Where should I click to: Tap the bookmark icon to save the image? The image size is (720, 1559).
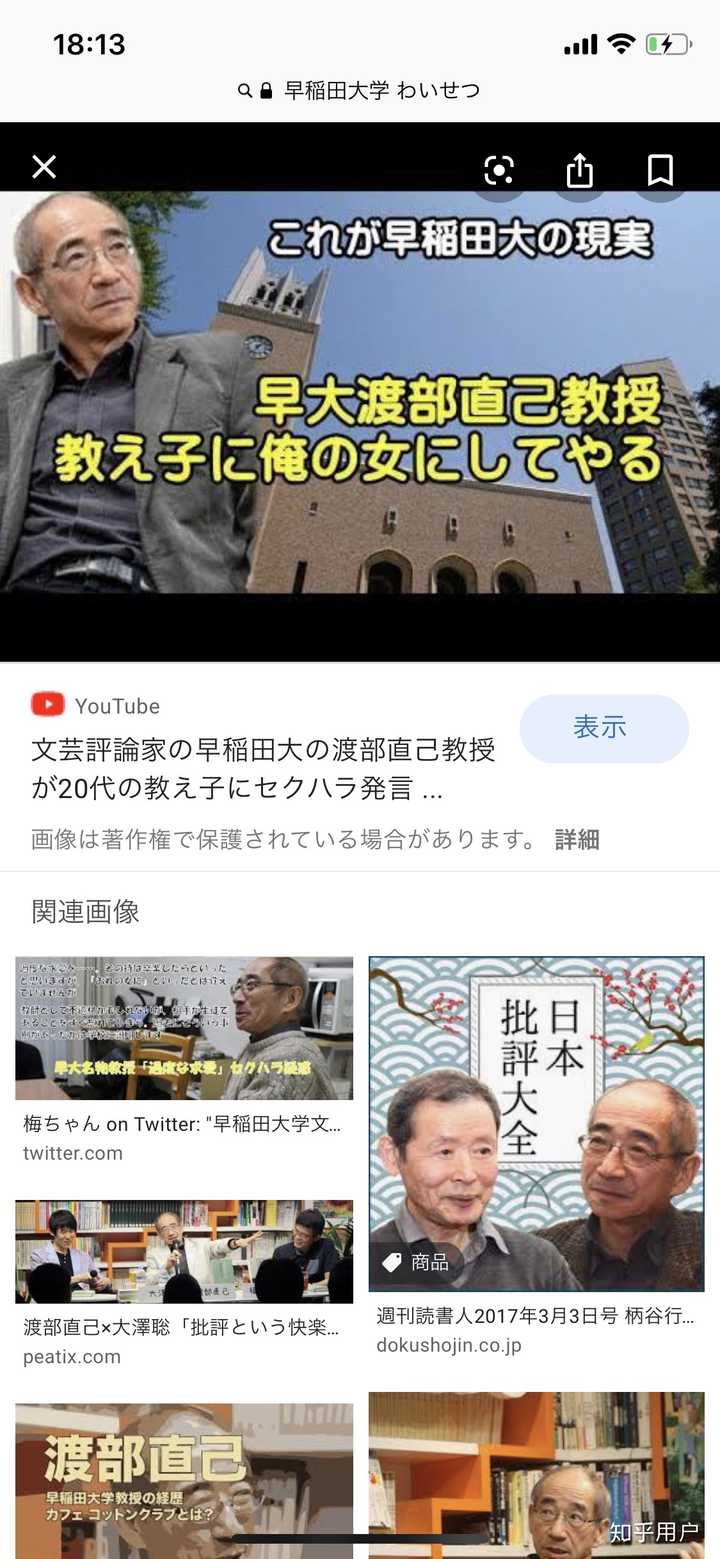660,170
